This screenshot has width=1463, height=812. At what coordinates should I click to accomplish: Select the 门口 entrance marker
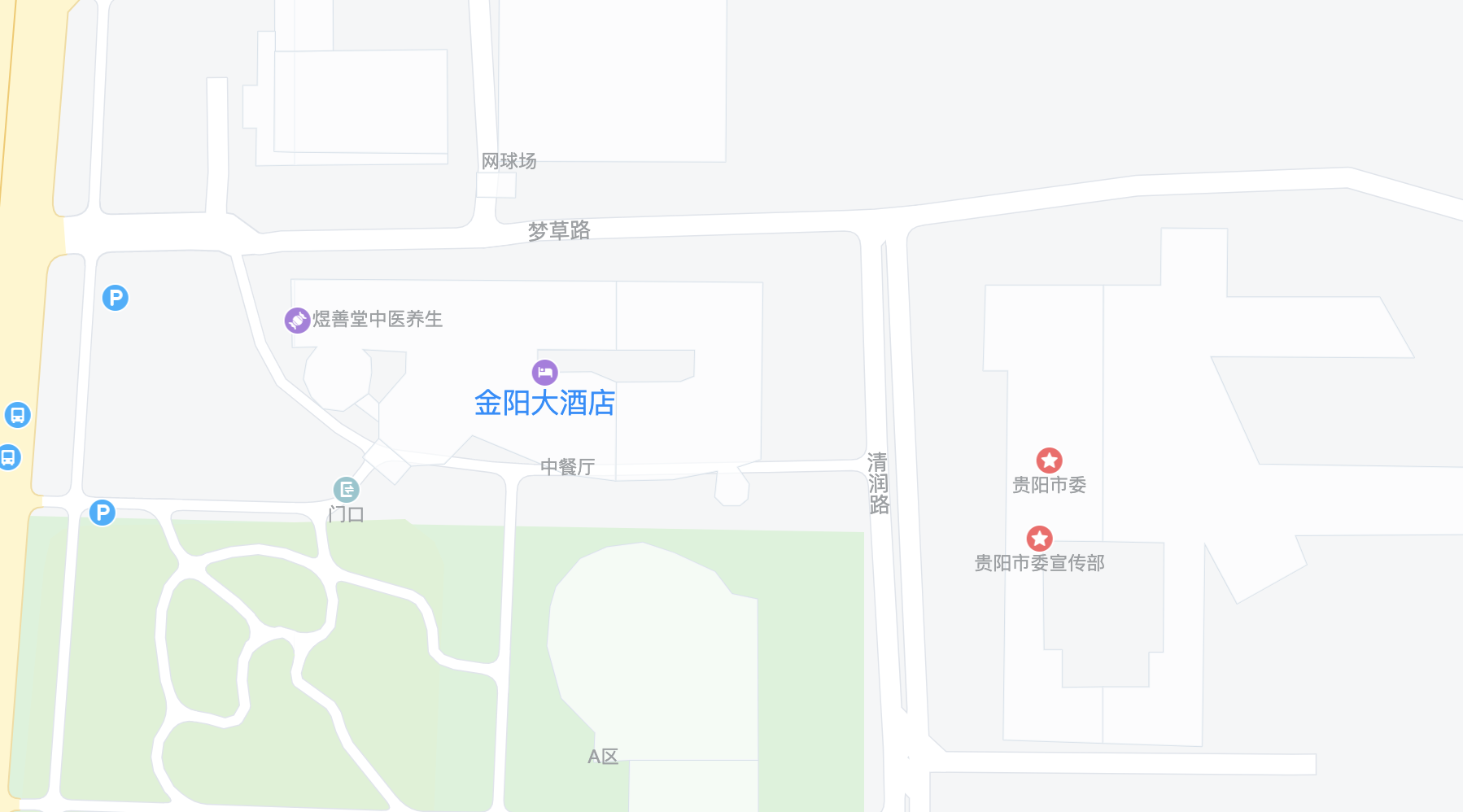pyautogui.click(x=346, y=490)
